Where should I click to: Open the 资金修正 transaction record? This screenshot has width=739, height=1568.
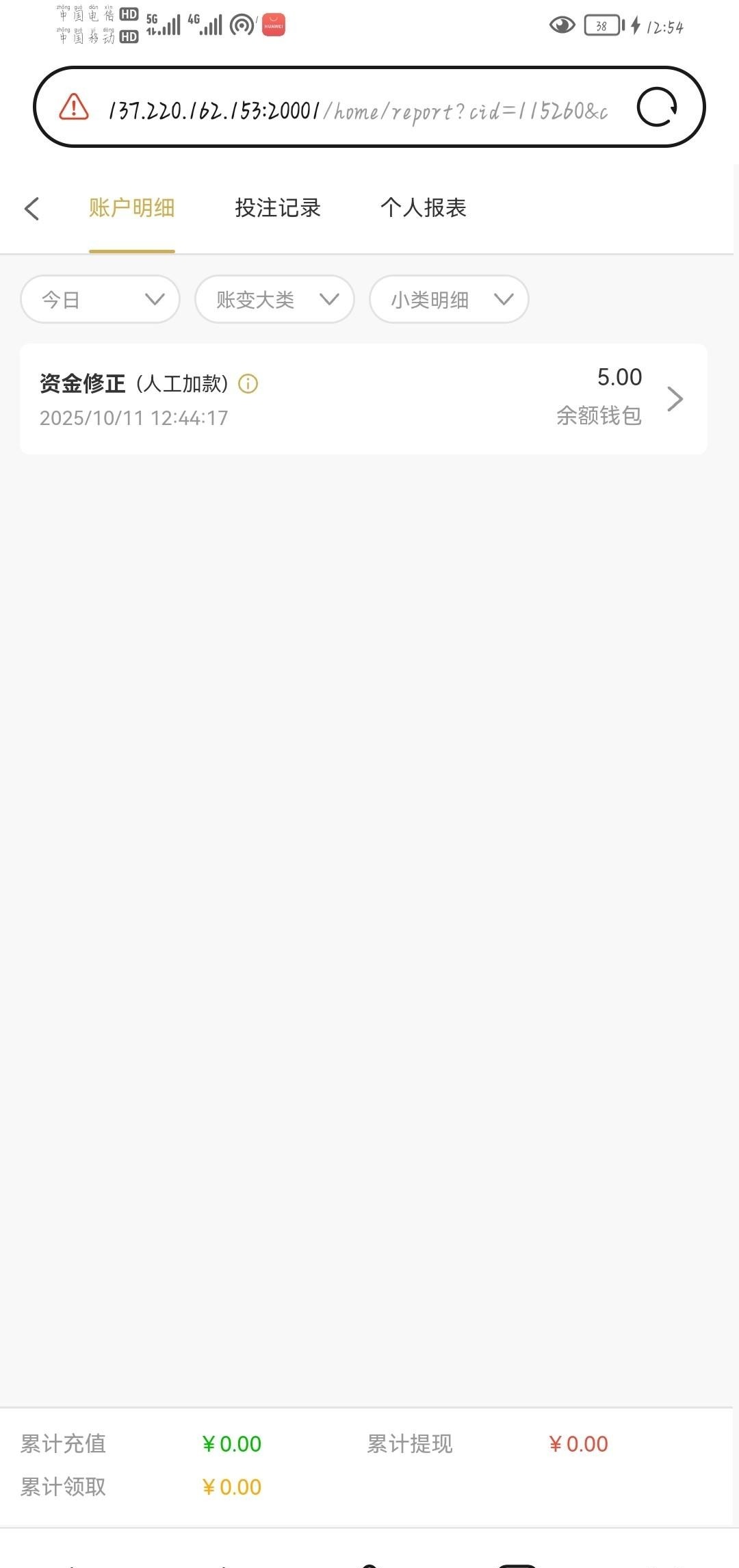[x=363, y=398]
